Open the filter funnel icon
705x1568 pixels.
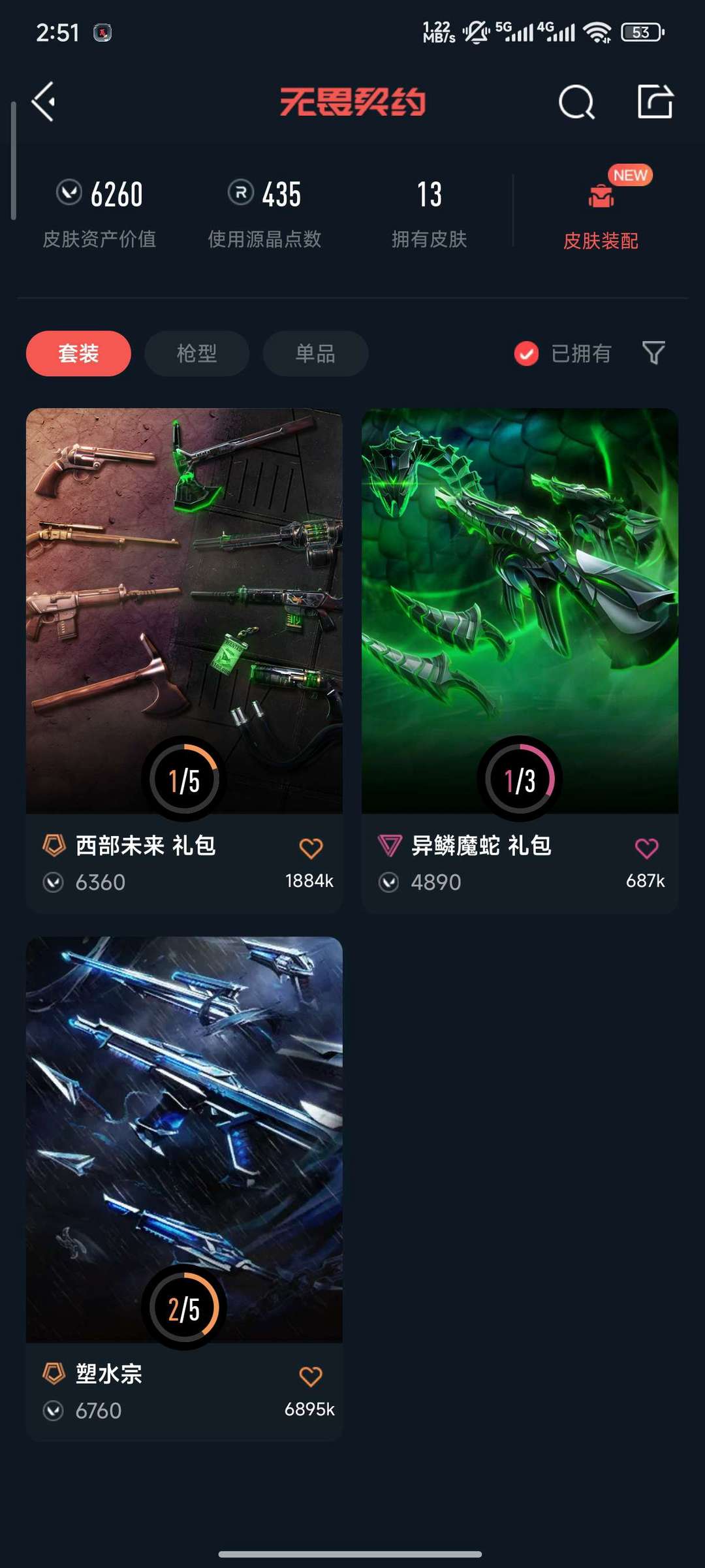[653, 353]
